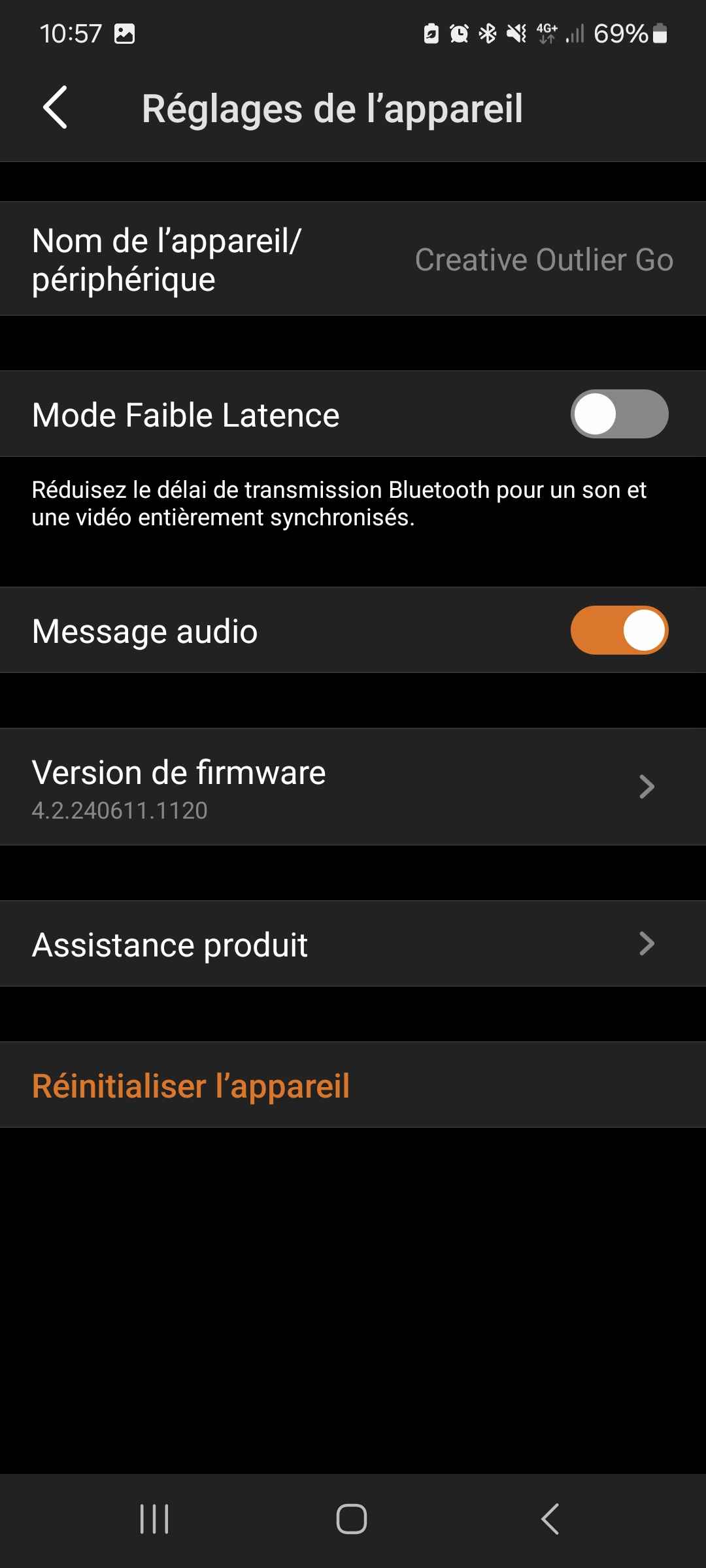Image resolution: width=706 pixels, height=1568 pixels.
Task: Tap the alarm icon in the status bar
Action: [458, 34]
